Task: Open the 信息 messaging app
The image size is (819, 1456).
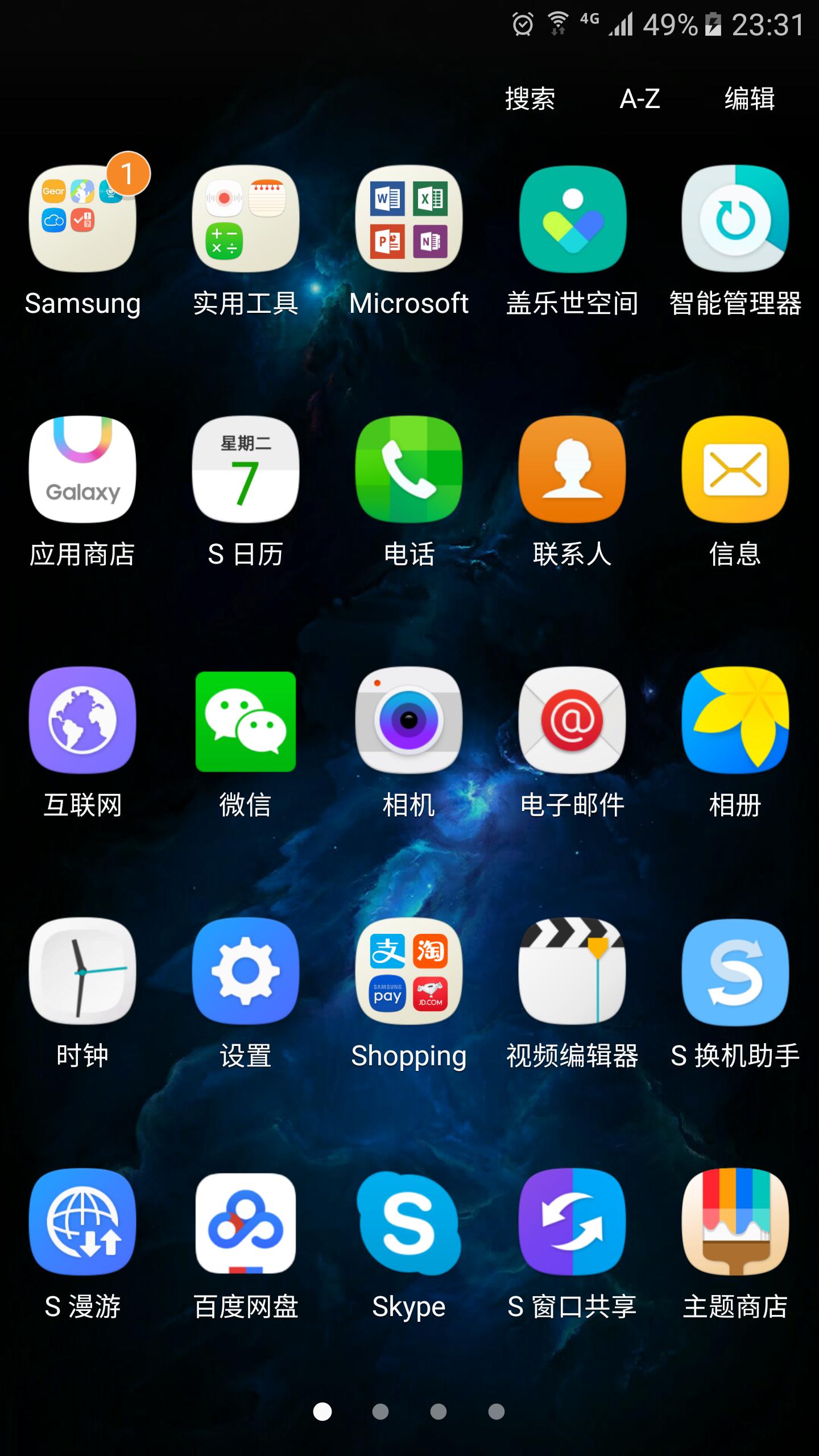Action: pos(736,472)
